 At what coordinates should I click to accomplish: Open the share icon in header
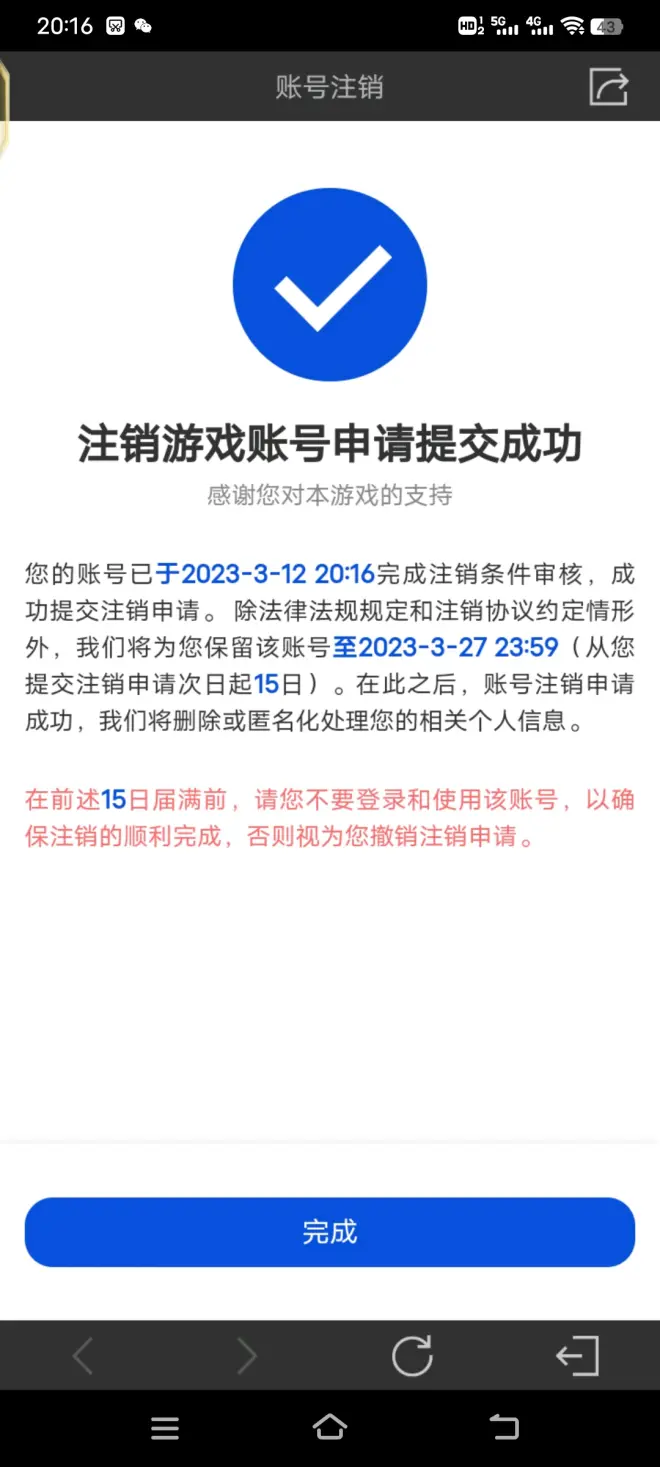(x=608, y=86)
